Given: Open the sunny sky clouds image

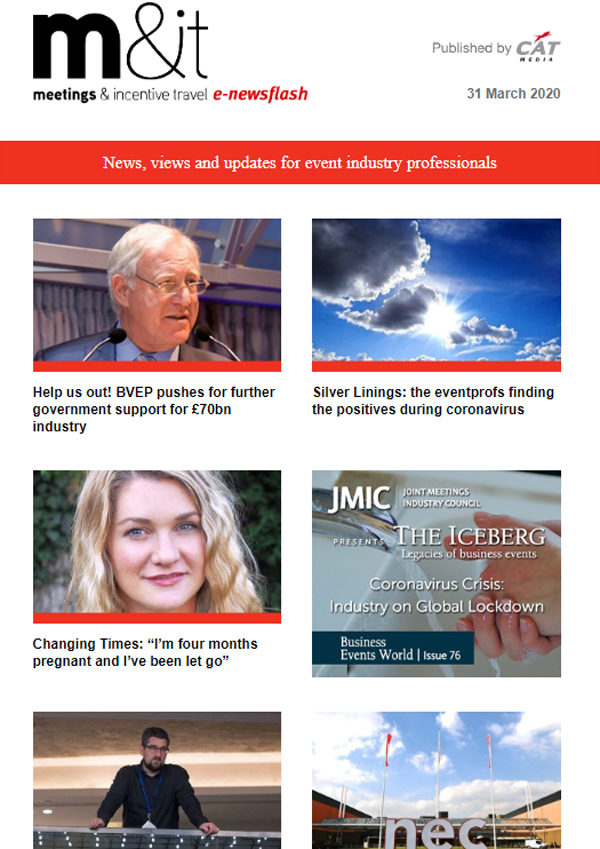Looking at the screenshot, I should (436, 290).
